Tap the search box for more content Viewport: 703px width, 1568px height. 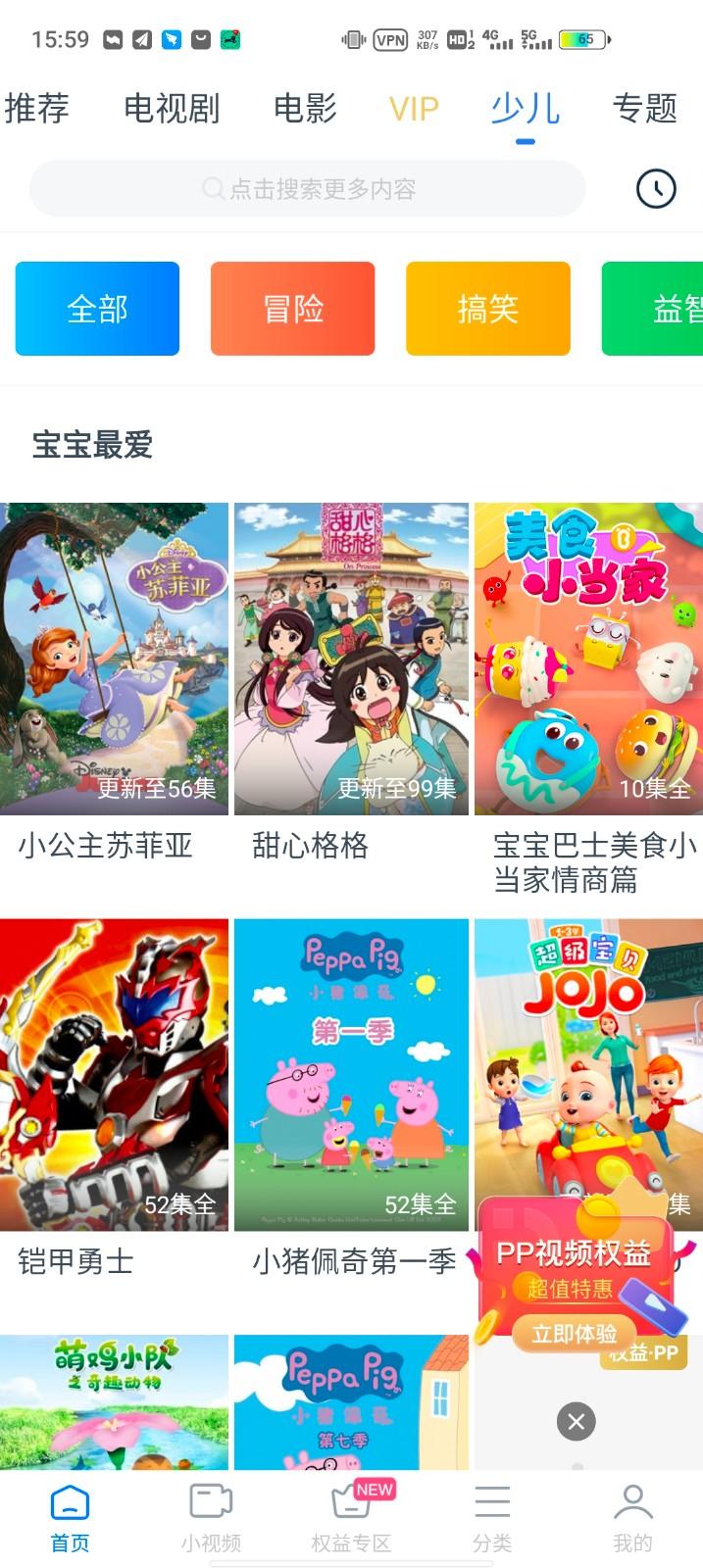click(308, 188)
